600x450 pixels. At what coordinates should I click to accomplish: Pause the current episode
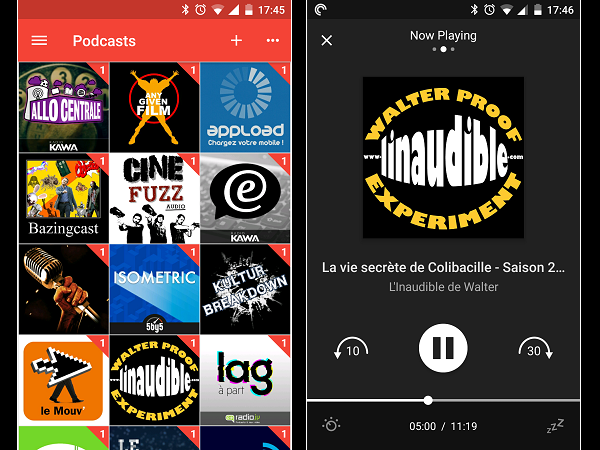[x=443, y=349]
